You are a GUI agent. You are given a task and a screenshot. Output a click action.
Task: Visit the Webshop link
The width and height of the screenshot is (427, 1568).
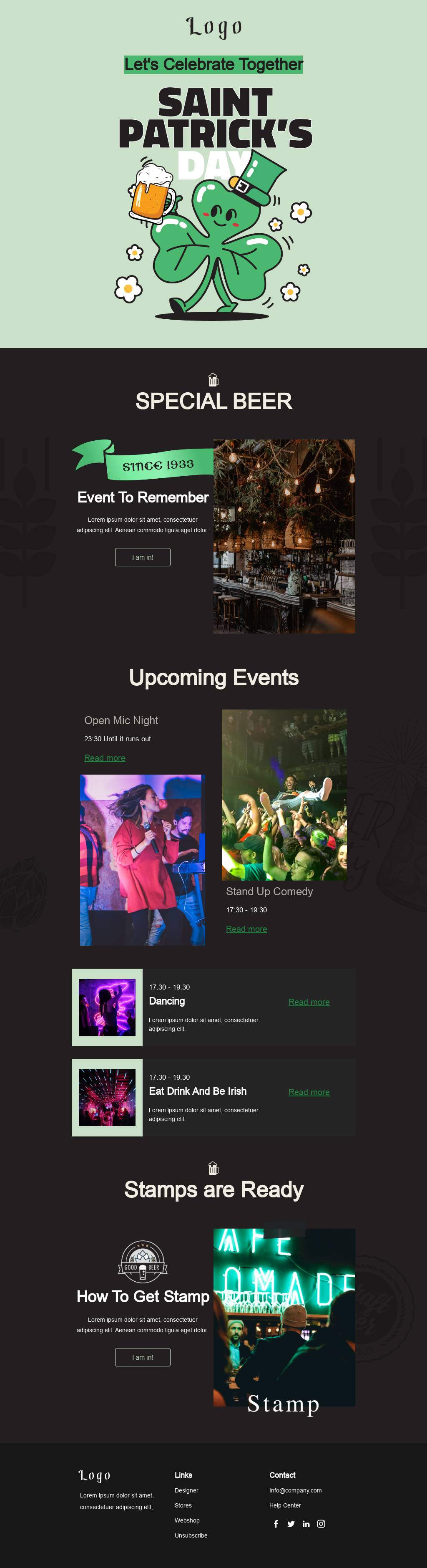coord(187,1520)
